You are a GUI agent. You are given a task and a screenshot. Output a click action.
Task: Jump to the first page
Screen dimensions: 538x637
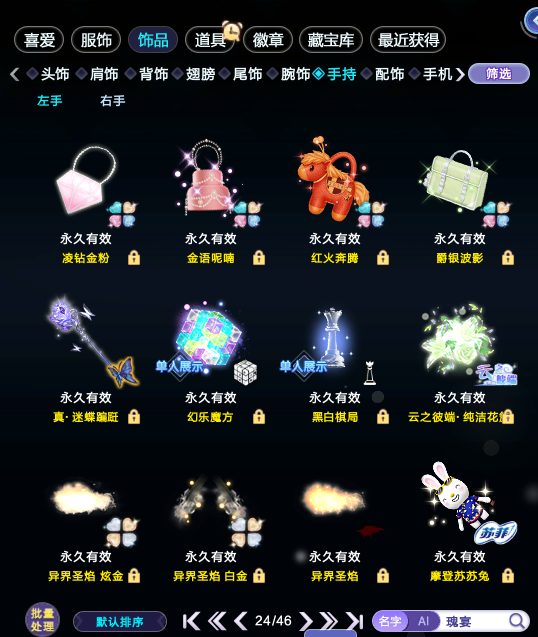[x=191, y=621]
